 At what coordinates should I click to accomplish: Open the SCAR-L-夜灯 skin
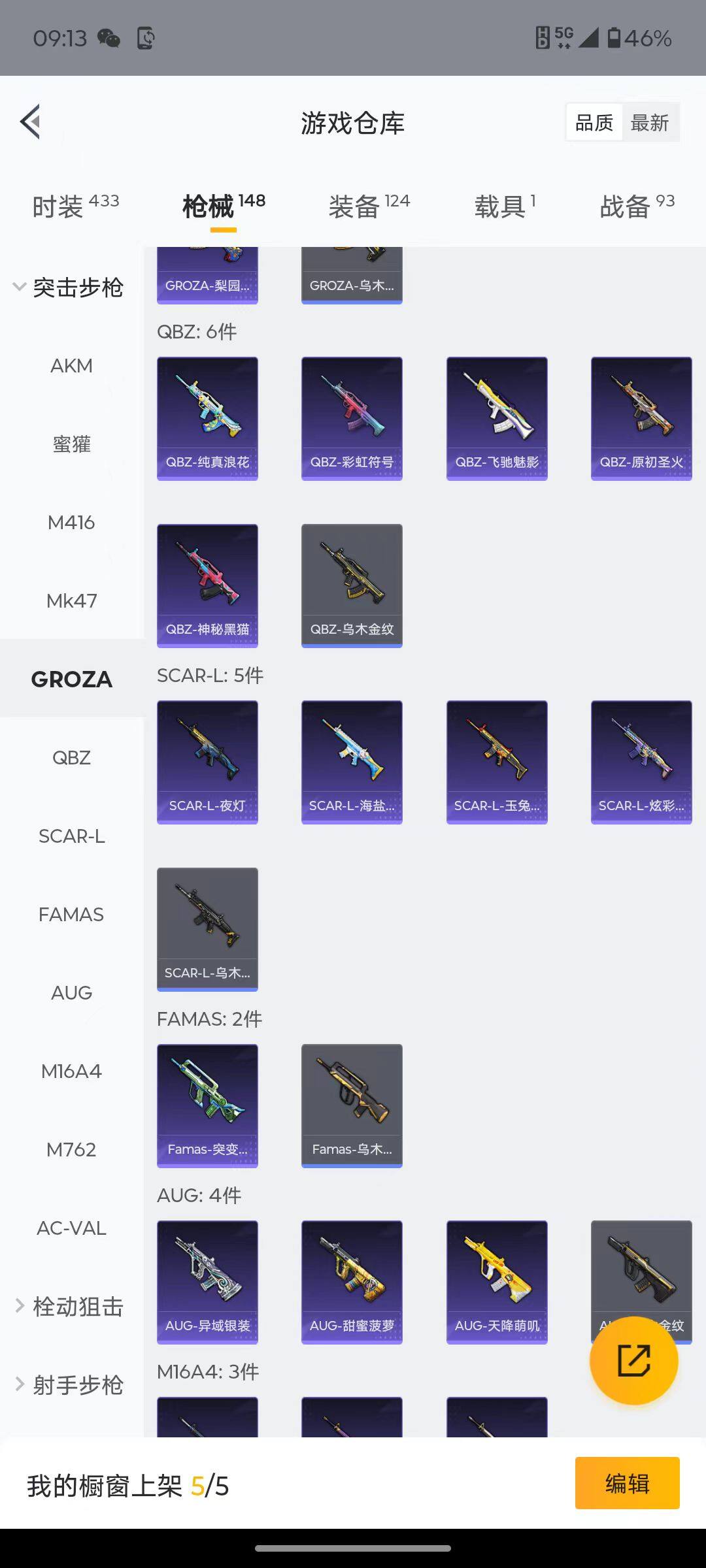[207, 762]
